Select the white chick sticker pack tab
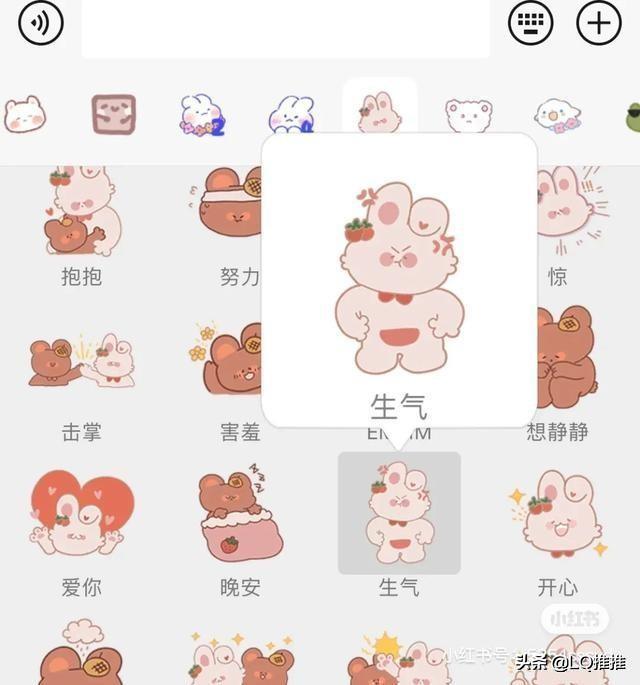 coord(557,115)
